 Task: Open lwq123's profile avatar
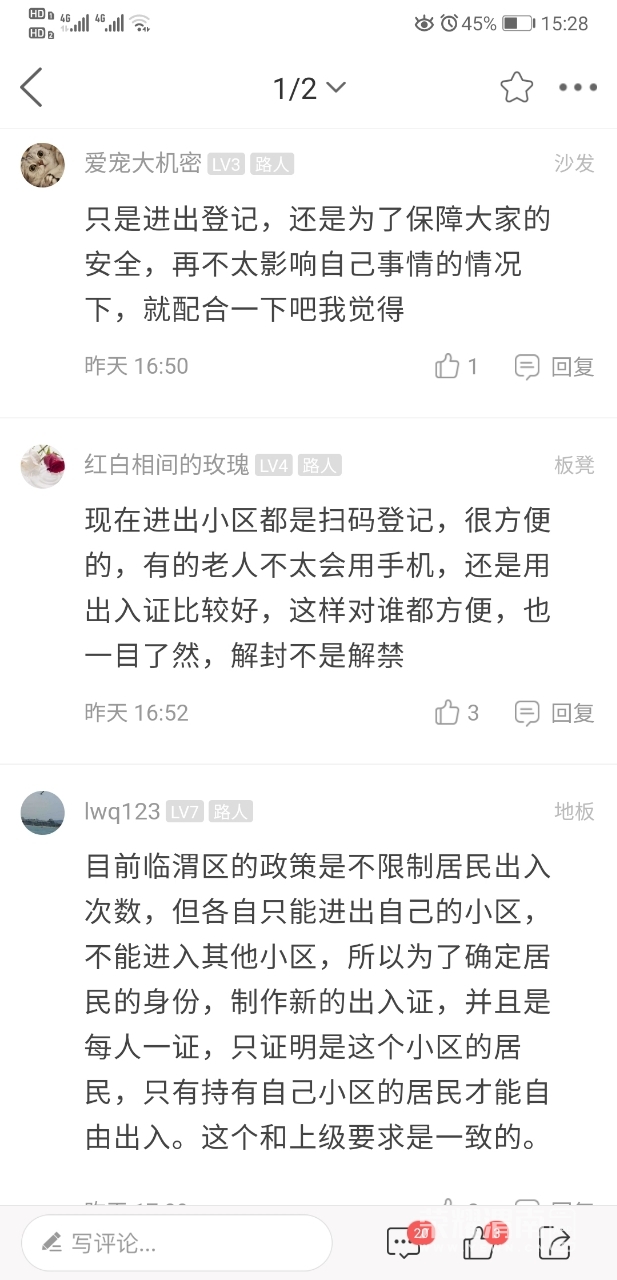tap(43, 812)
